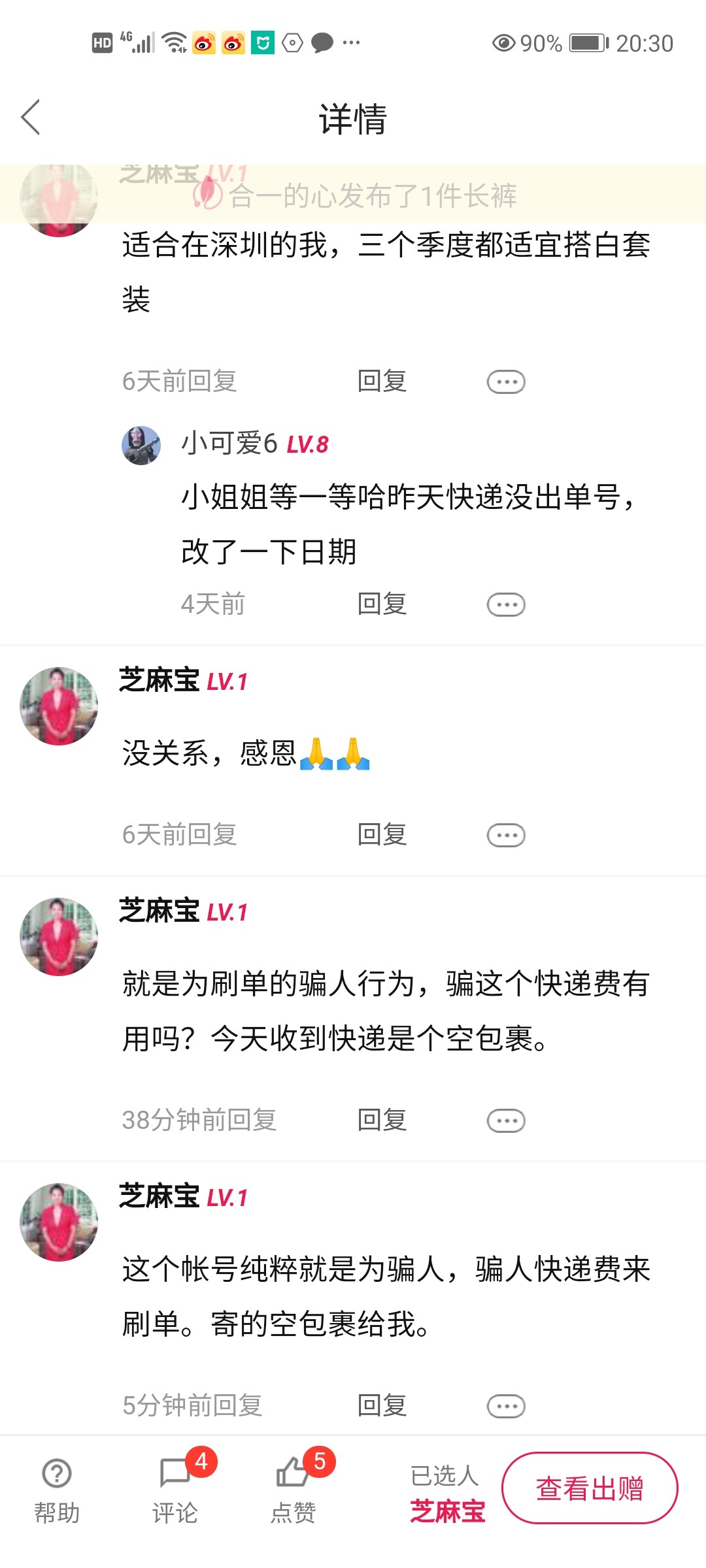Screen dimensions: 706x1568
Task: Open more options on 适合在深圳的我 comment
Action: 506,382
